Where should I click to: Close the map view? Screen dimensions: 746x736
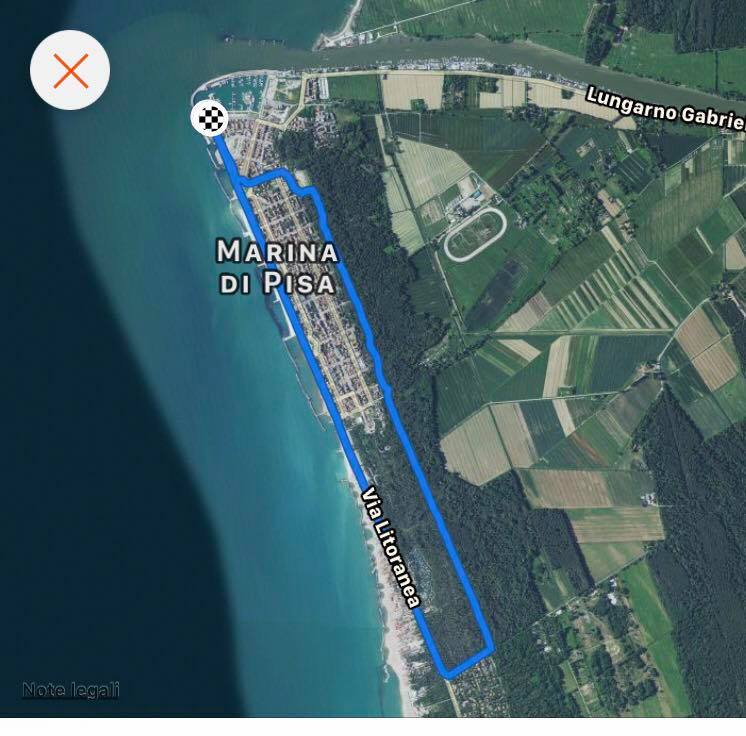[70, 70]
